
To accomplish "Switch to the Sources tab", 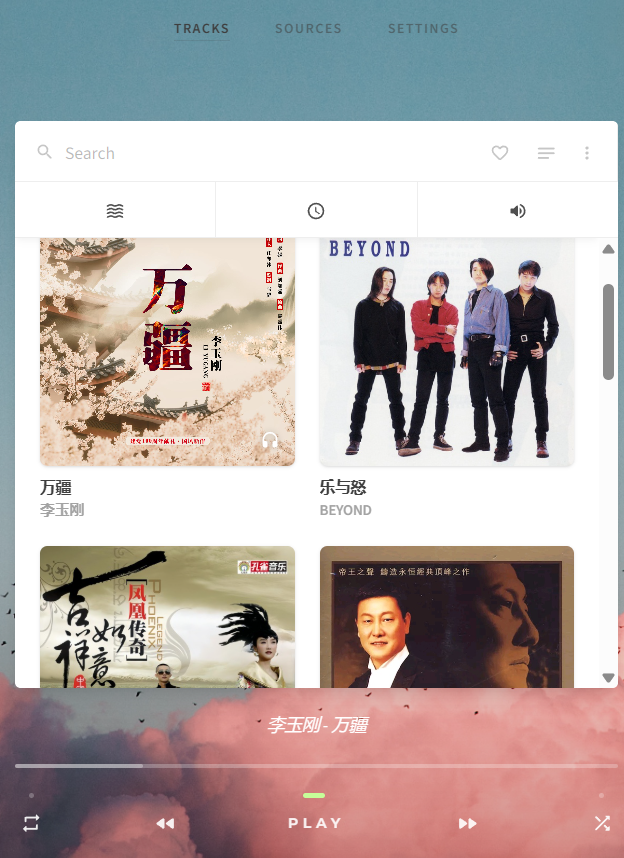I will pyautogui.click(x=308, y=29).
